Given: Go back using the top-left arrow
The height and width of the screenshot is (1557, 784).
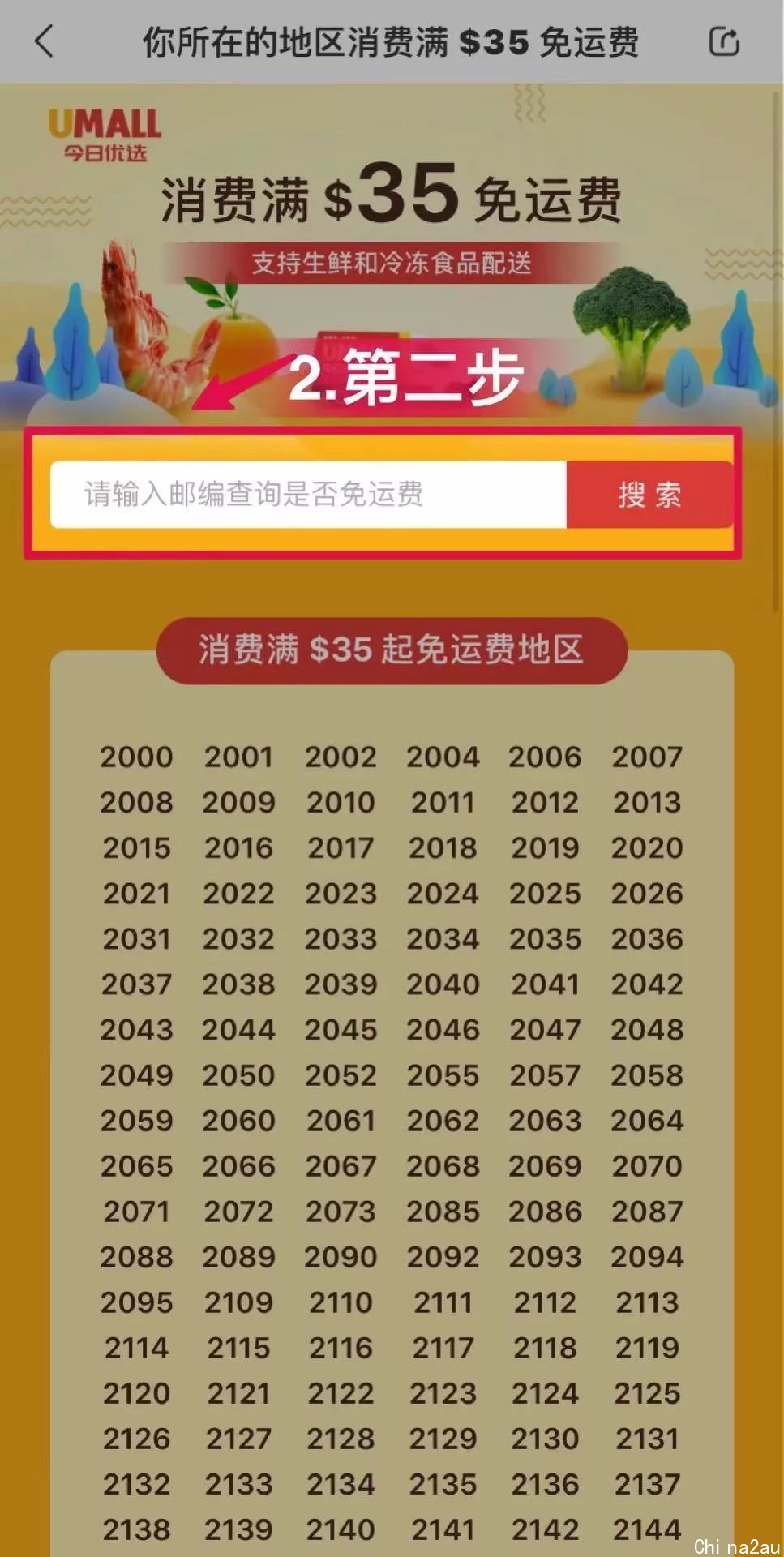Looking at the screenshot, I should click(x=45, y=41).
